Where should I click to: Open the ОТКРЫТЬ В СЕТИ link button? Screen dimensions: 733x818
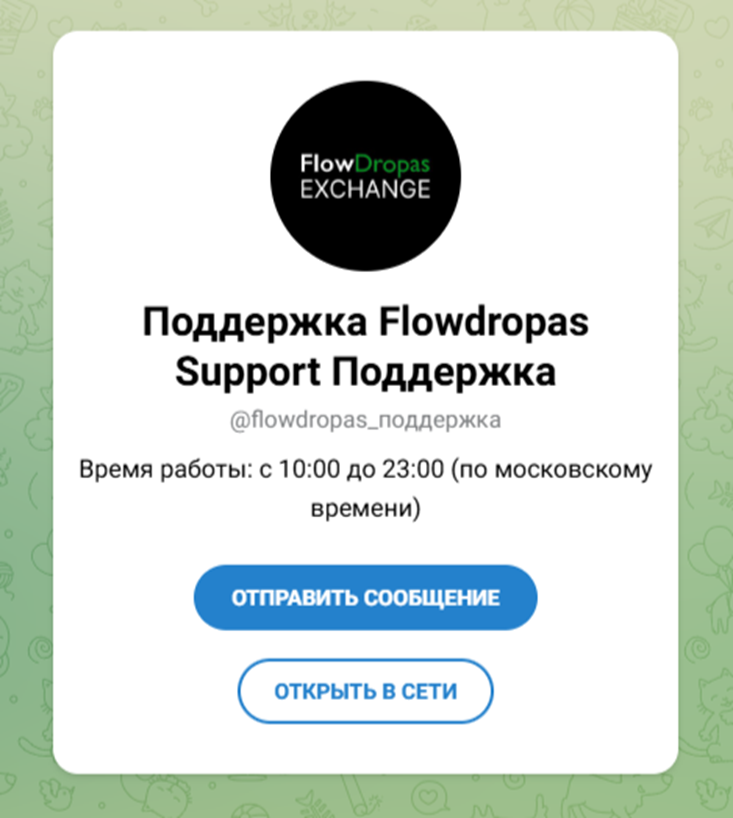(x=365, y=690)
